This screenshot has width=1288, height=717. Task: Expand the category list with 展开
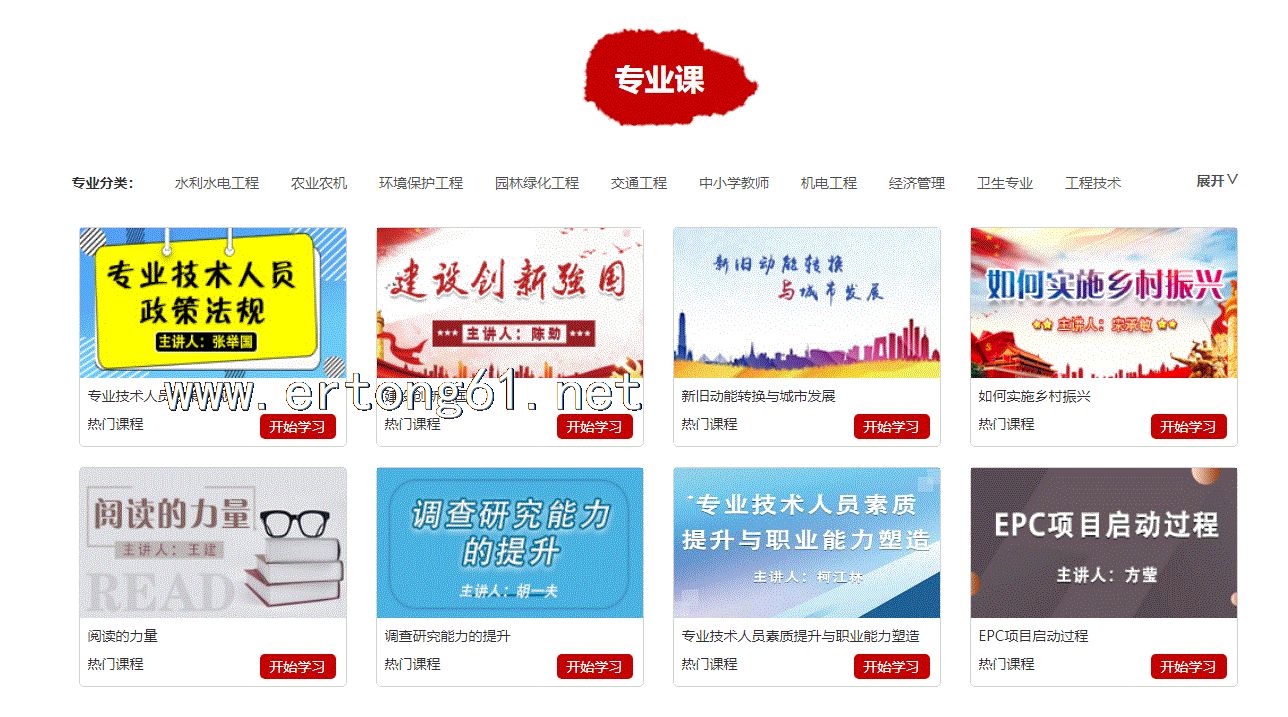click(x=1216, y=181)
